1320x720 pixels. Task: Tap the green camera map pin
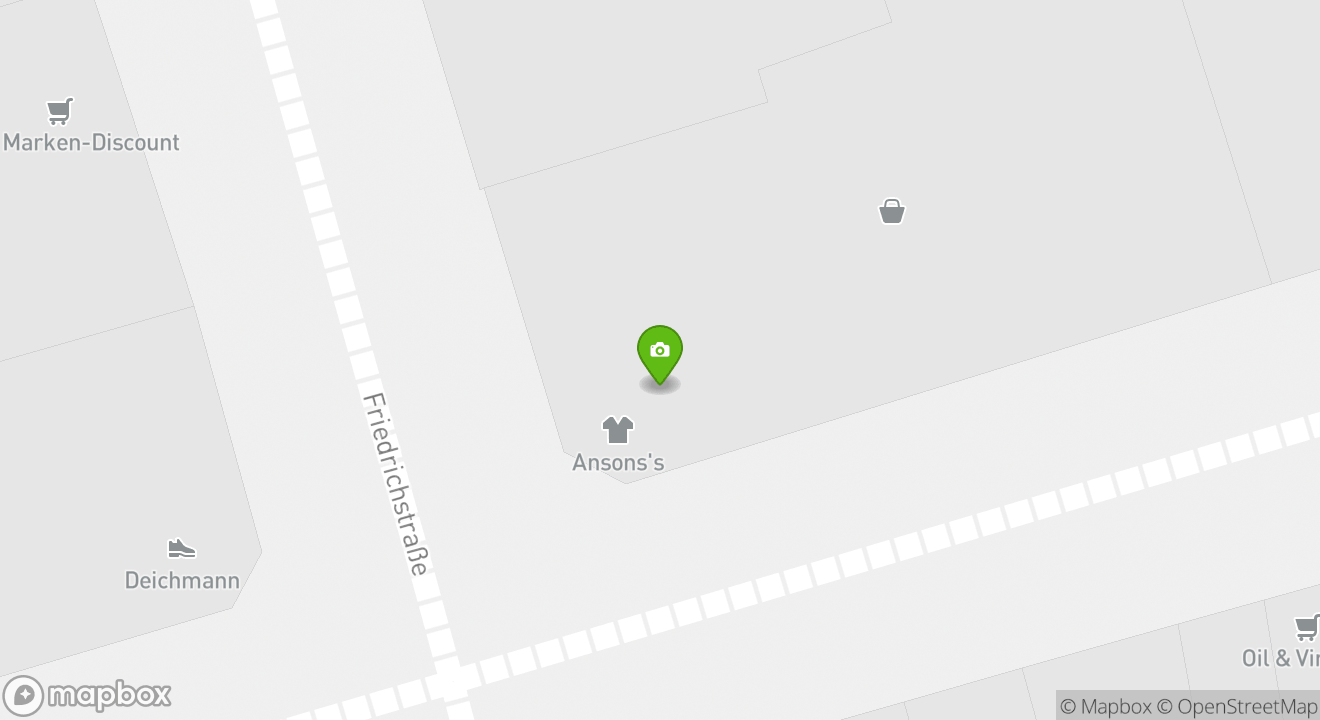660,352
